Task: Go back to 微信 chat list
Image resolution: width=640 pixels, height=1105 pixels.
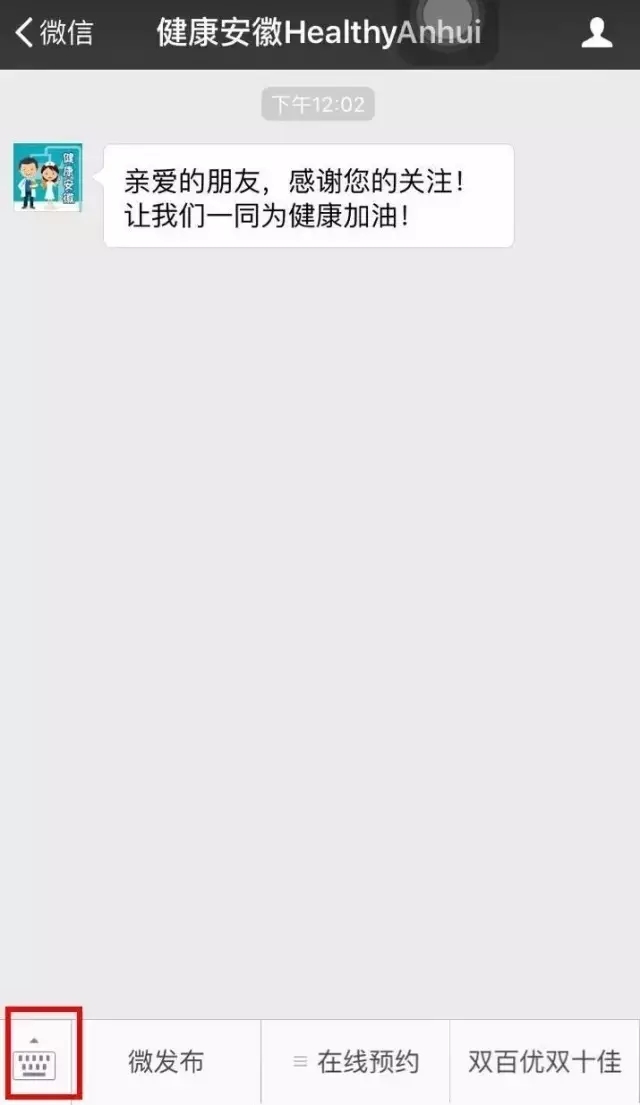Action: pyautogui.click(x=54, y=33)
